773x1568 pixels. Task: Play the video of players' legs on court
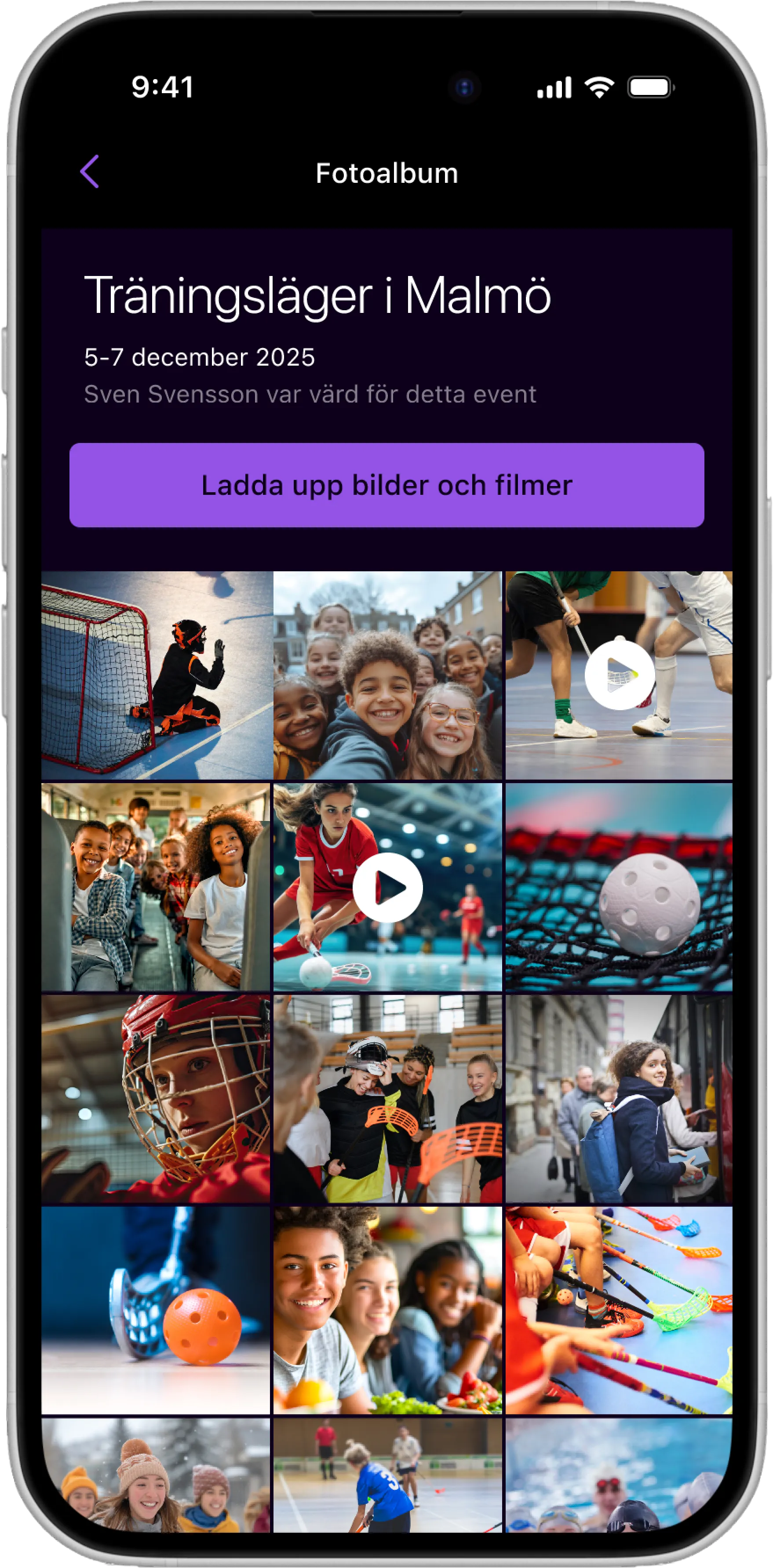point(619,675)
